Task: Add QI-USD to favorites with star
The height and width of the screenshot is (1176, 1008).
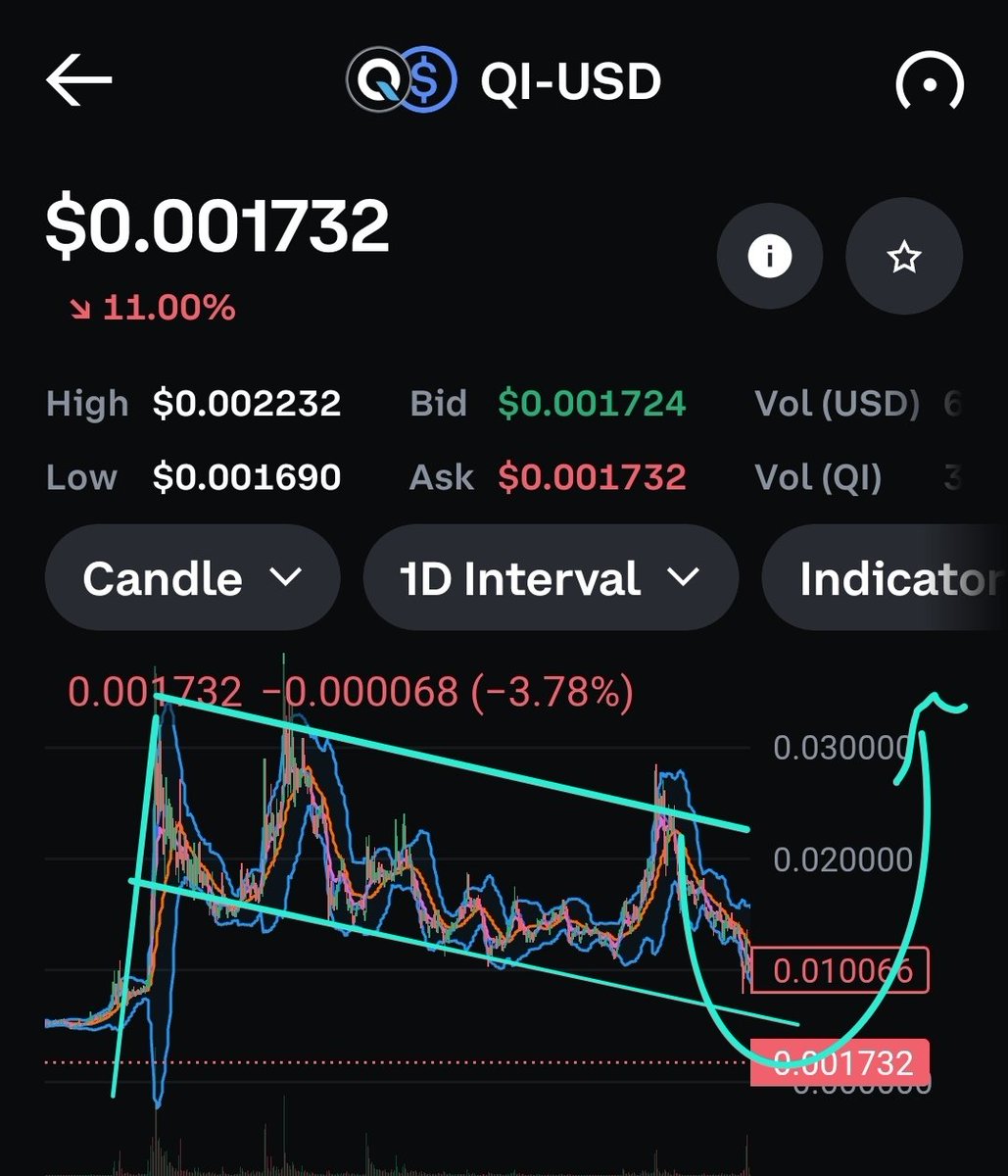Action: point(903,258)
